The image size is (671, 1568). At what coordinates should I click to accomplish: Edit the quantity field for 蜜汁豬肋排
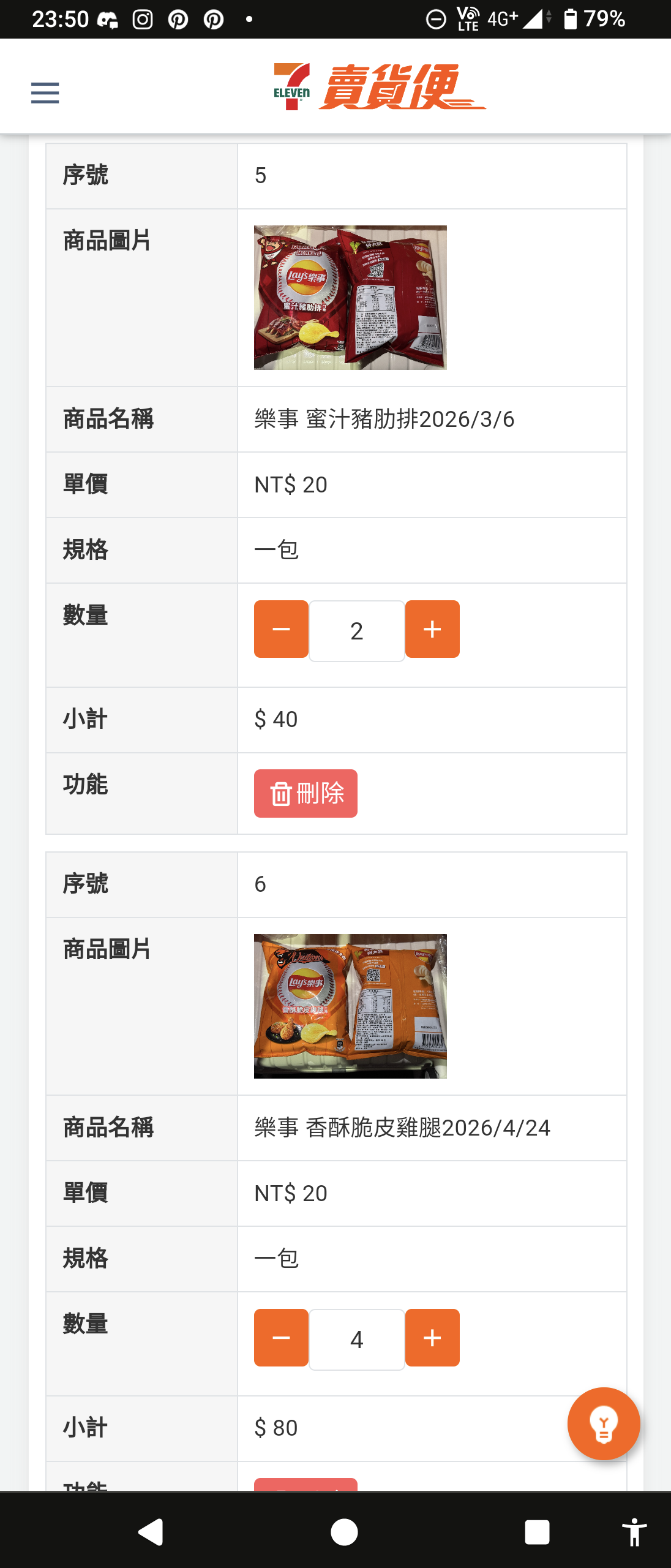pyautogui.click(x=356, y=631)
